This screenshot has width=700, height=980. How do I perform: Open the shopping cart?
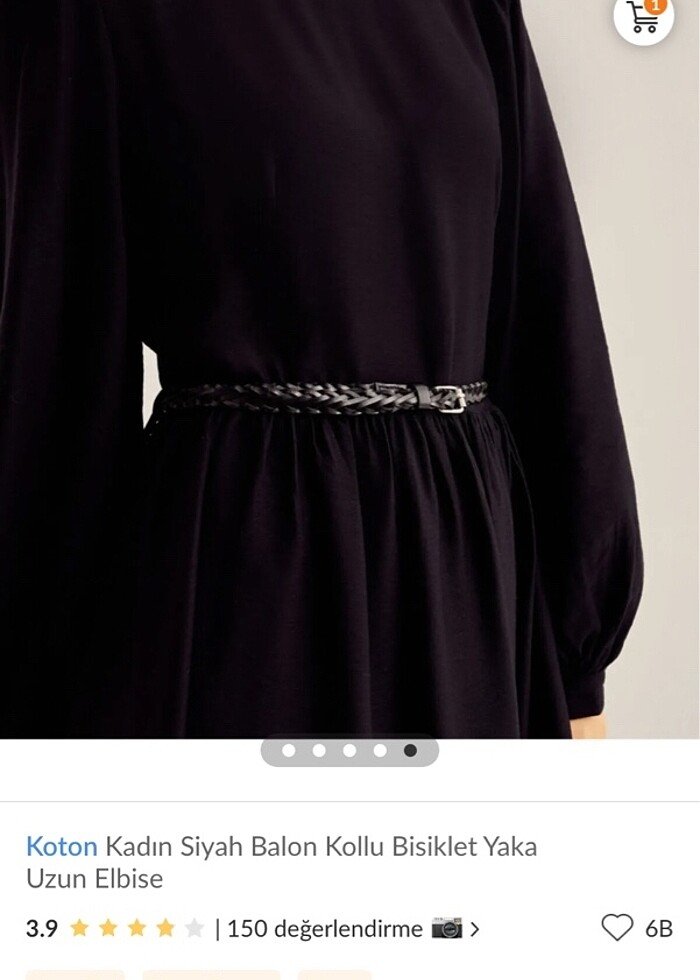tap(643, 17)
